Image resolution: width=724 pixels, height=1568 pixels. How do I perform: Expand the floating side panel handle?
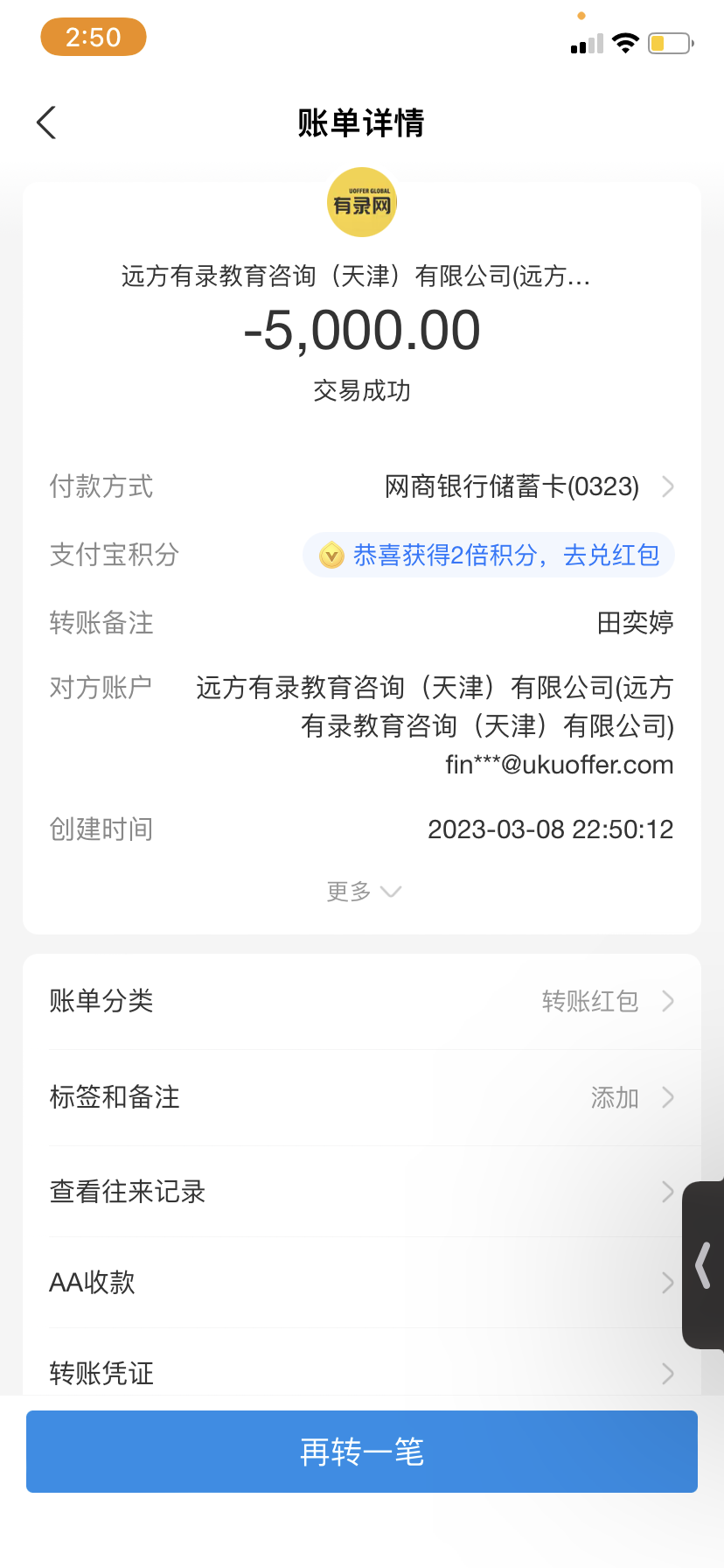704,1265
